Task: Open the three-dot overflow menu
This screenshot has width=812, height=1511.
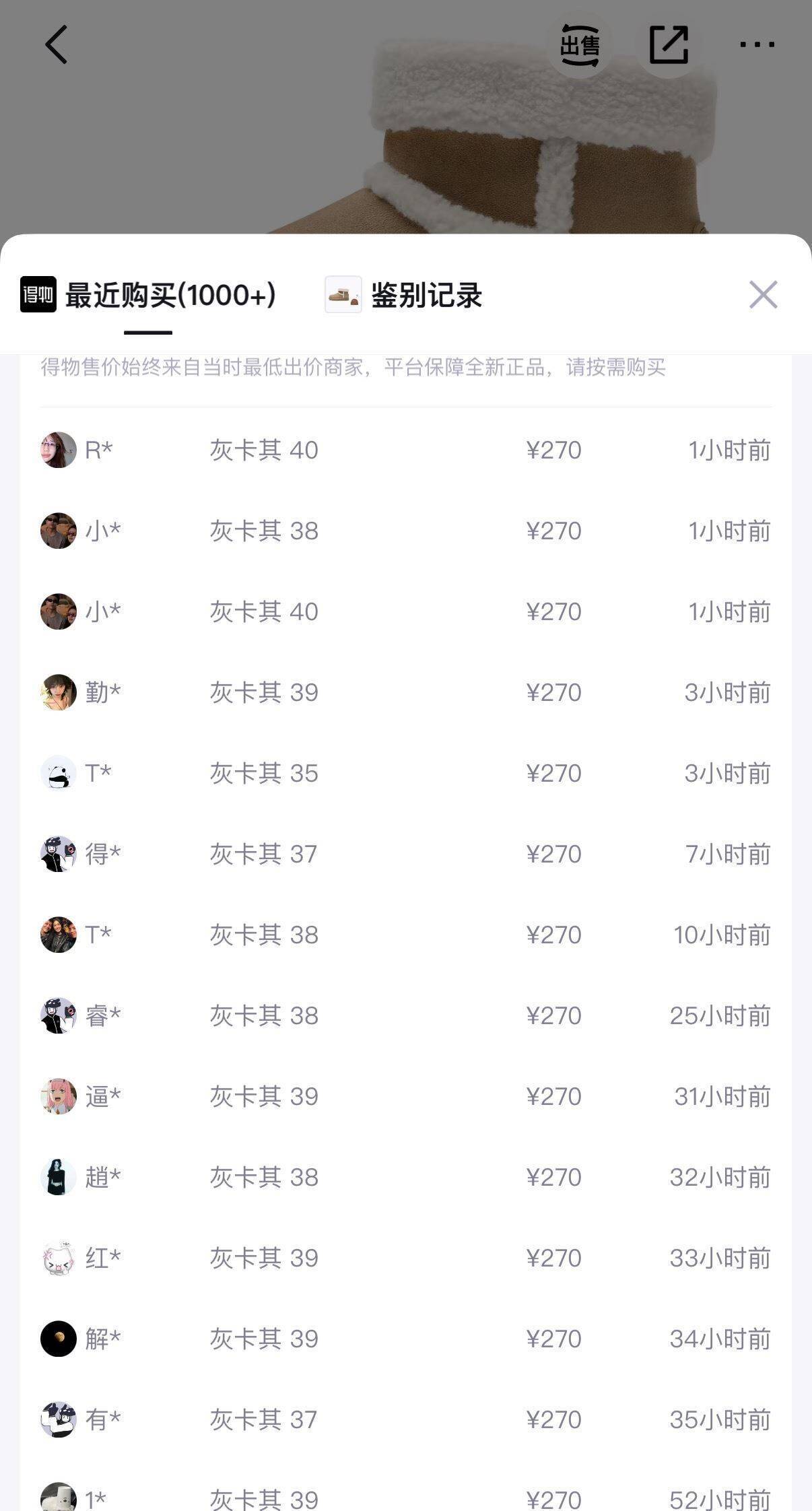Action: click(x=757, y=45)
